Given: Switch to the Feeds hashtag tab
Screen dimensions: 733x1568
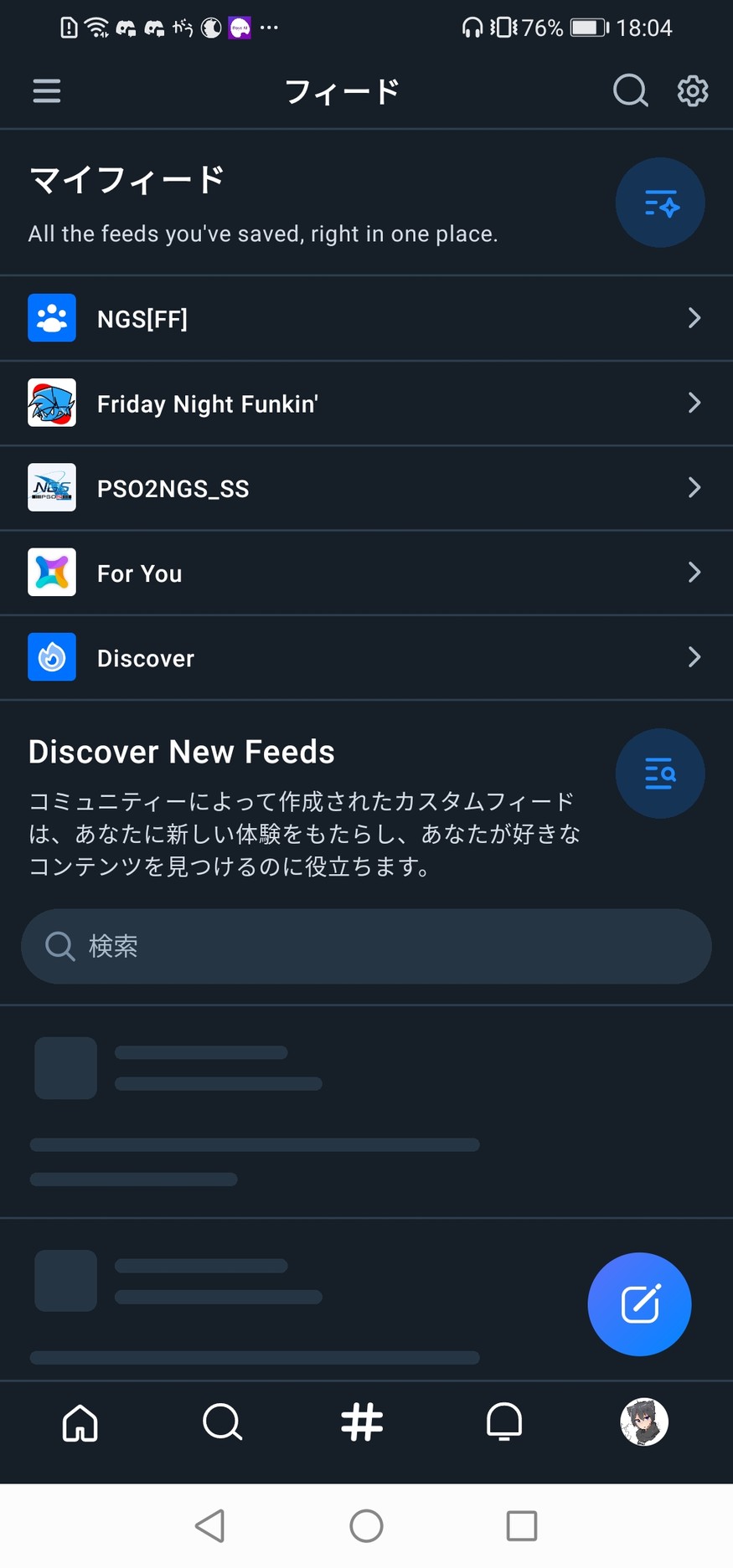Looking at the screenshot, I should [x=363, y=1422].
